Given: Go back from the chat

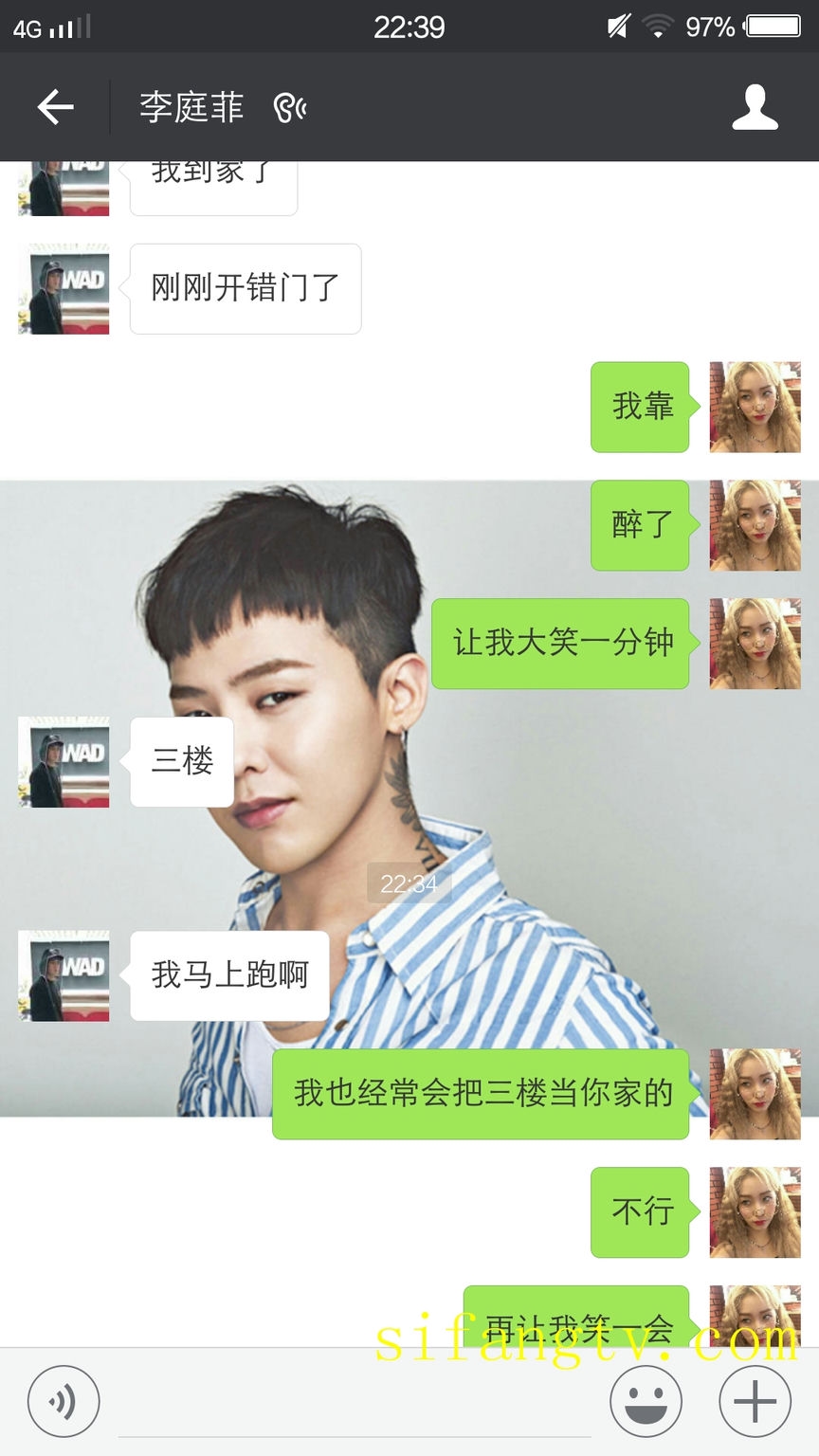Looking at the screenshot, I should (x=55, y=106).
